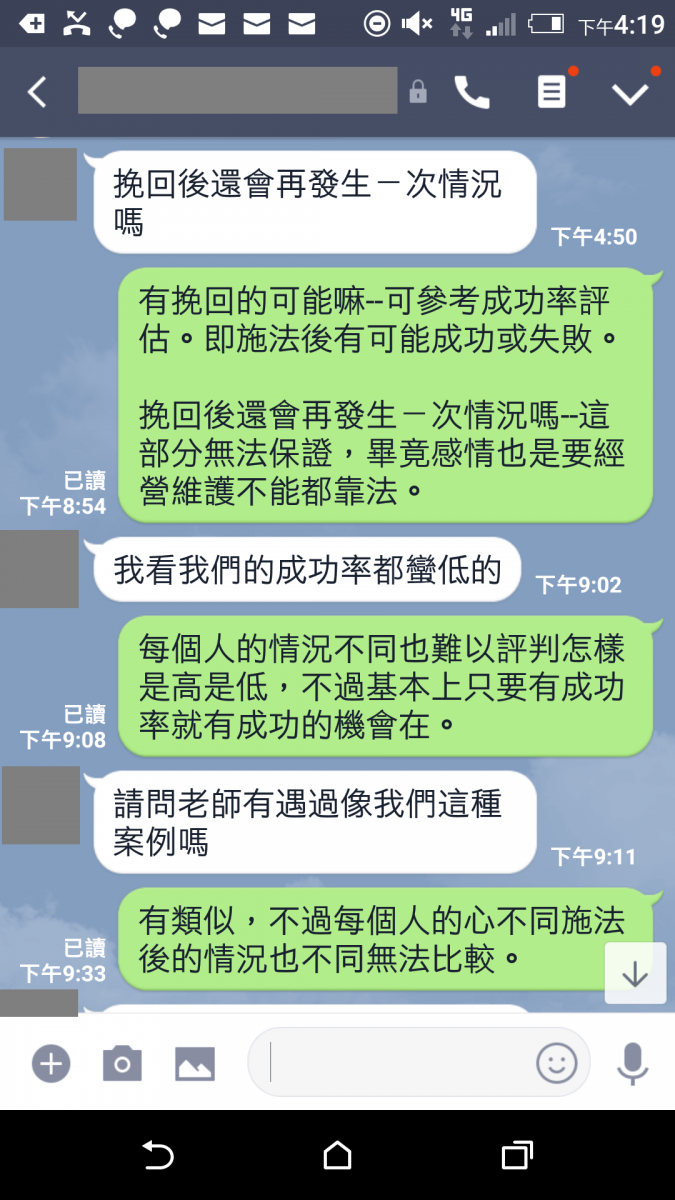Jump to the latest message
Screen dimensions: 675x1200
pyautogui.click(x=635, y=973)
